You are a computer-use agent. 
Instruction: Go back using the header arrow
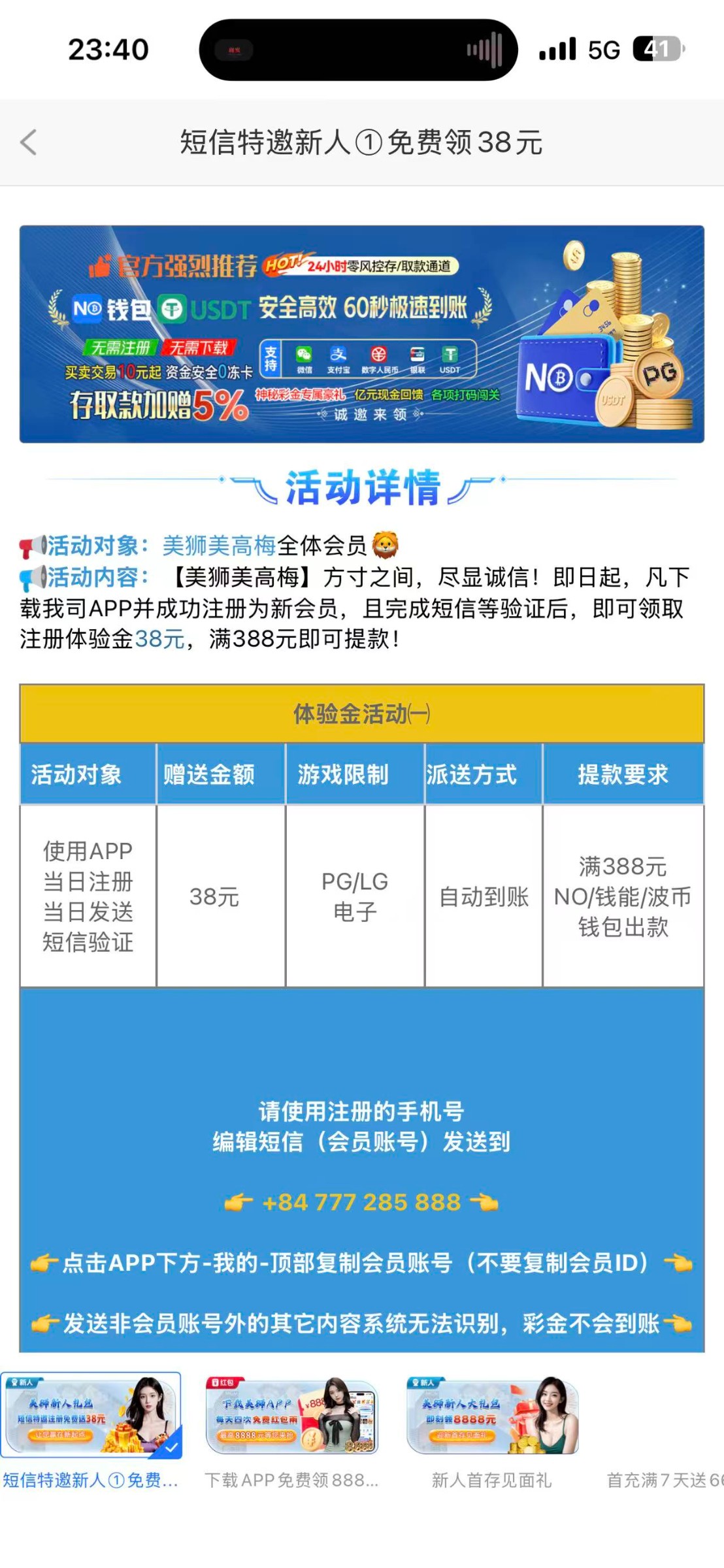click(x=28, y=142)
